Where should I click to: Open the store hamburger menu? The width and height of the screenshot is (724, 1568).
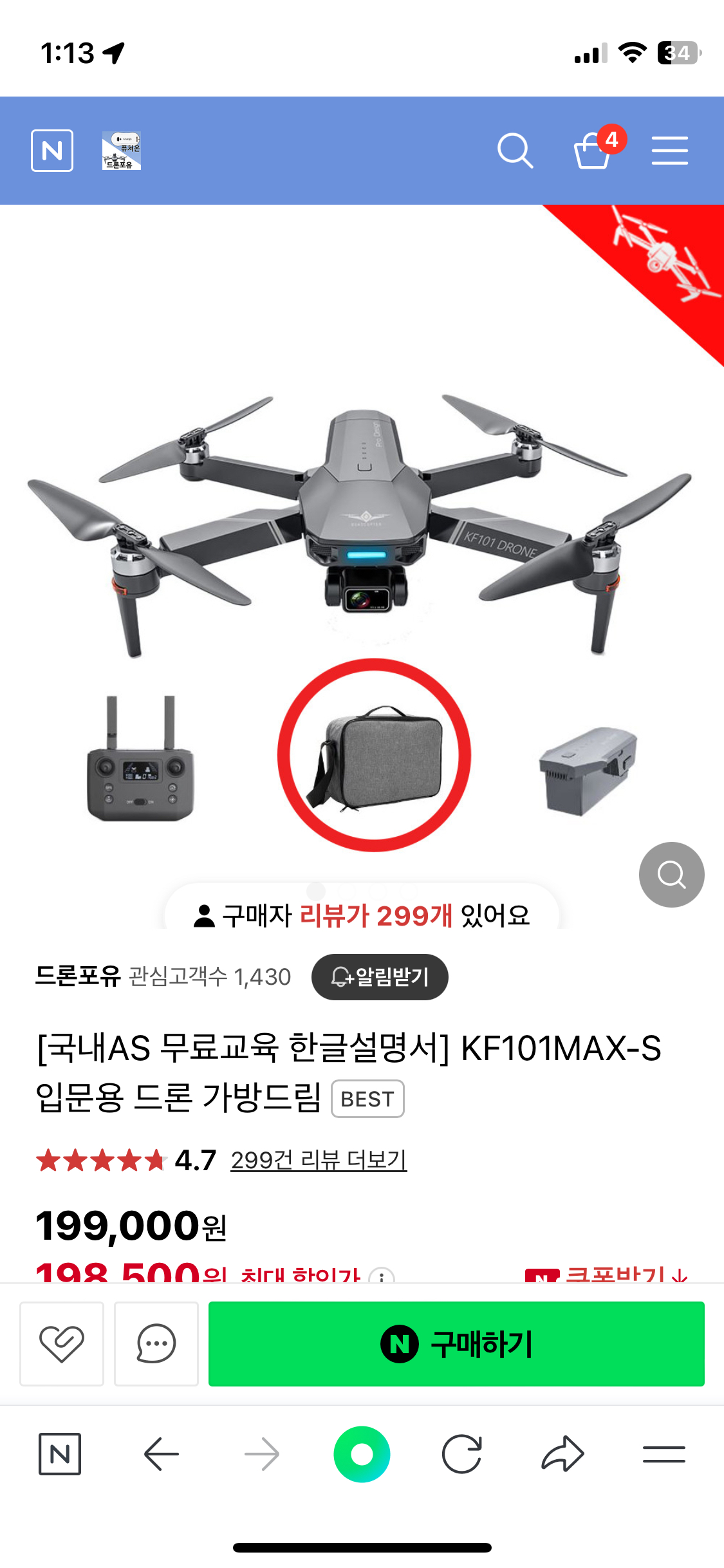coord(669,151)
